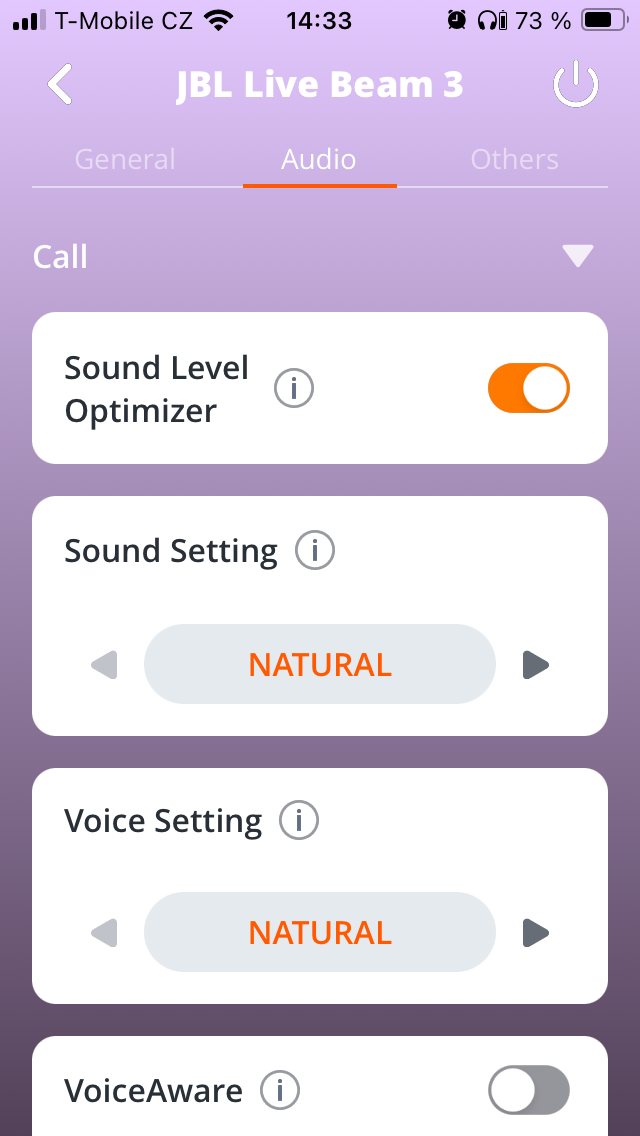Select next Sound Setting option
Viewport: 640px width, 1136px height.
pyautogui.click(x=536, y=665)
